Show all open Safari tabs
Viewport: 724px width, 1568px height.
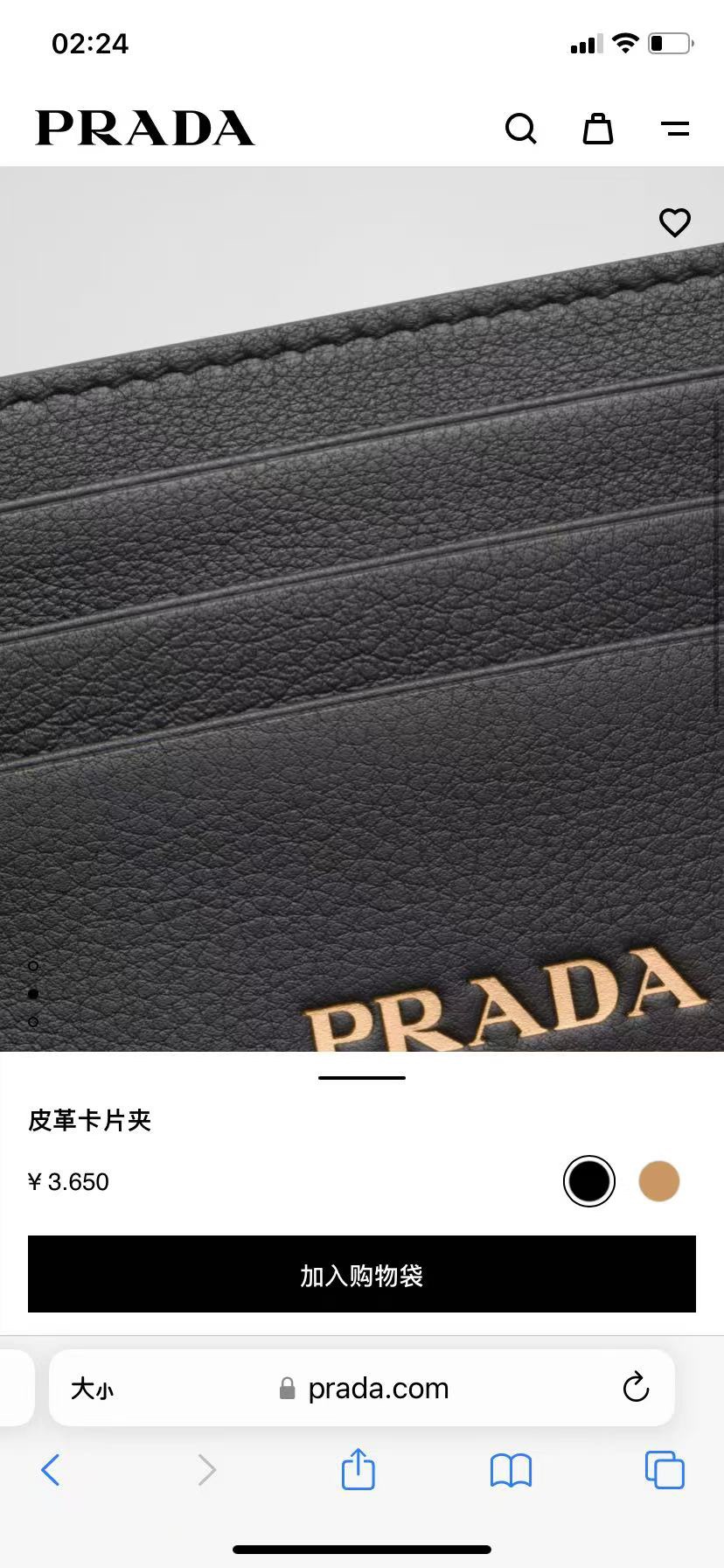pyautogui.click(x=665, y=1470)
